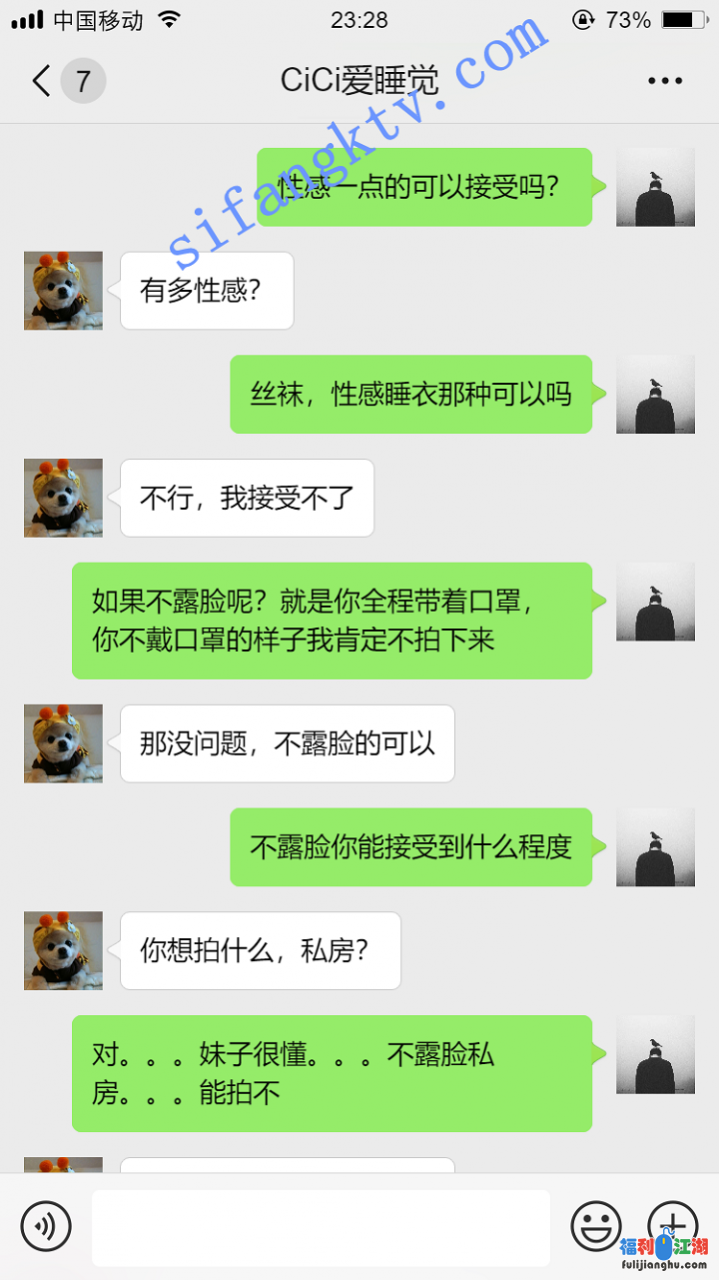
Task: Open my avatar beside "不露脸你能接受到什么程度" message
Action: tap(655, 847)
